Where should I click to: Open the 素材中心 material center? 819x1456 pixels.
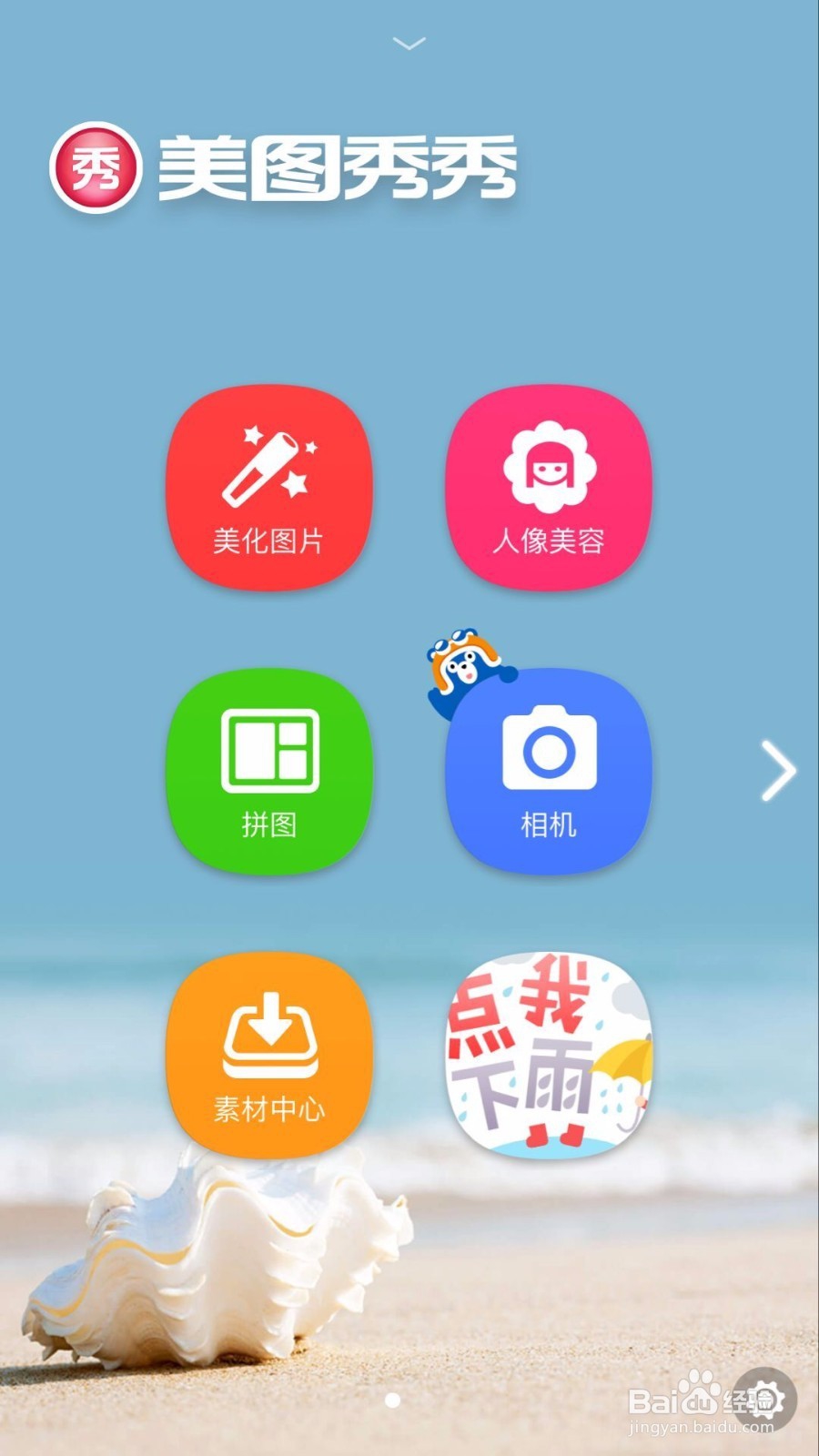pyautogui.click(x=269, y=1056)
